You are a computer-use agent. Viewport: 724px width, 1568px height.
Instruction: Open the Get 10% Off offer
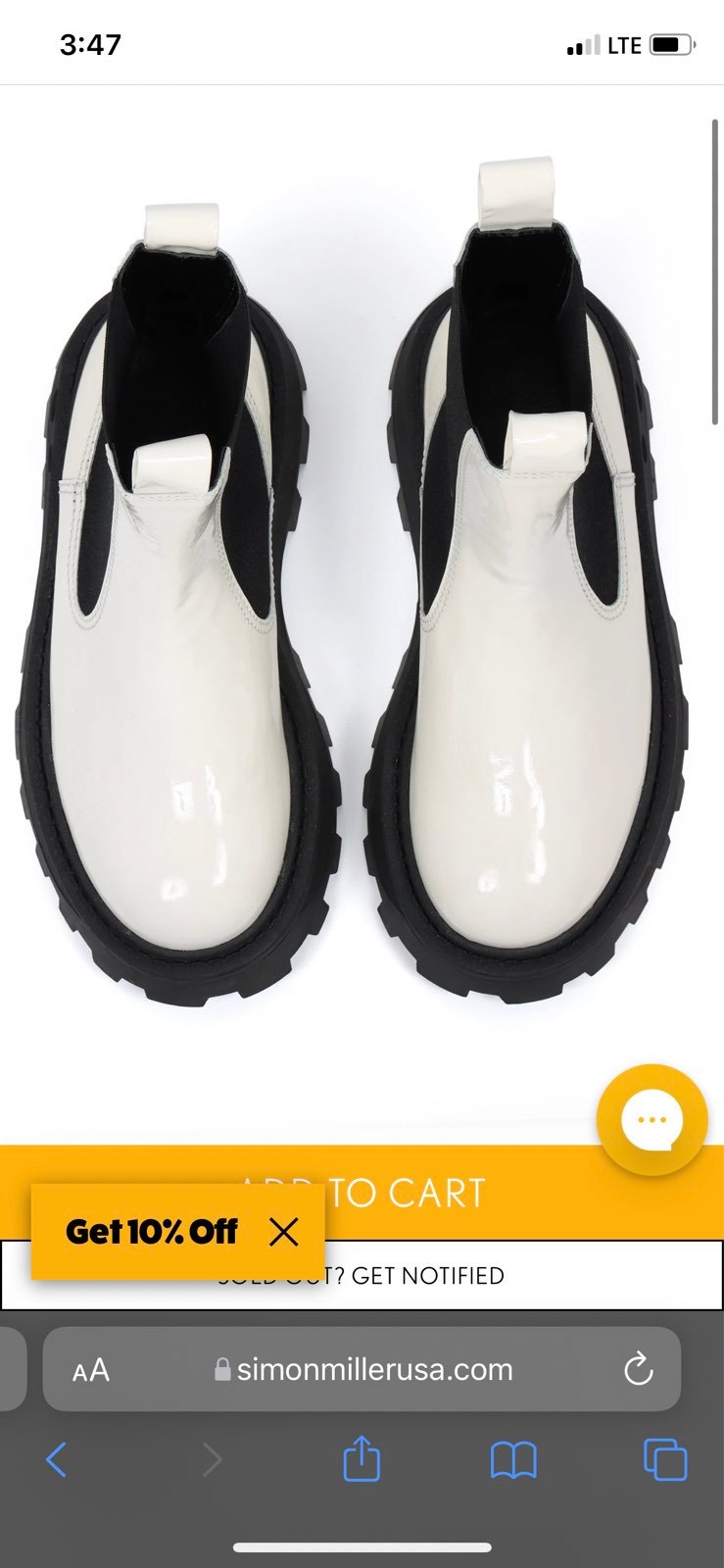click(151, 1232)
